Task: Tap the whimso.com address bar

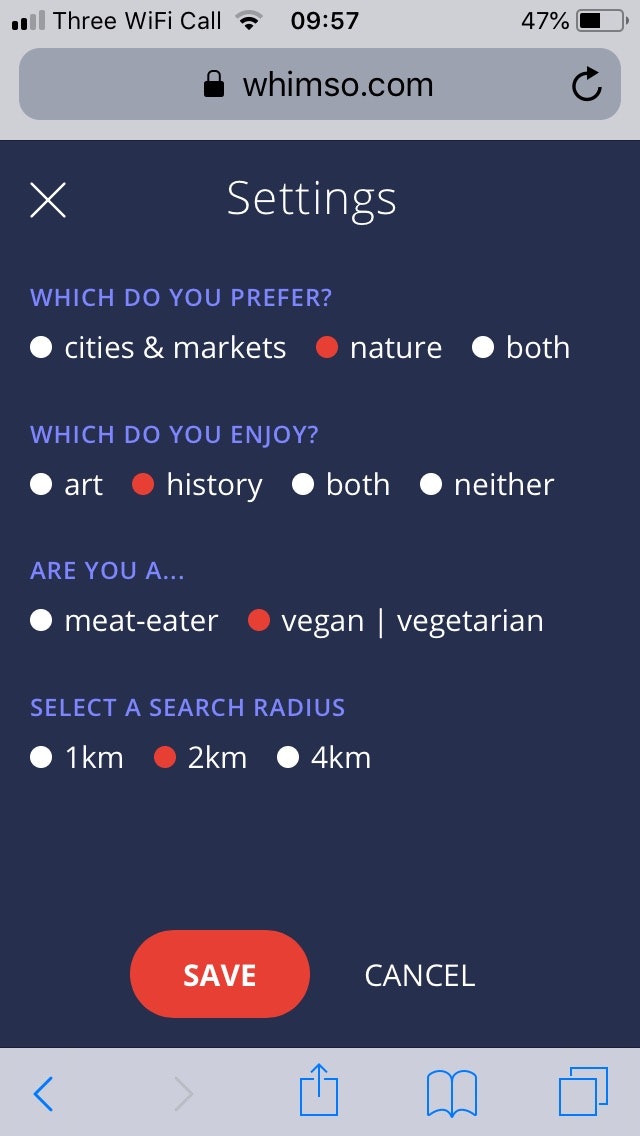Action: coord(318,85)
